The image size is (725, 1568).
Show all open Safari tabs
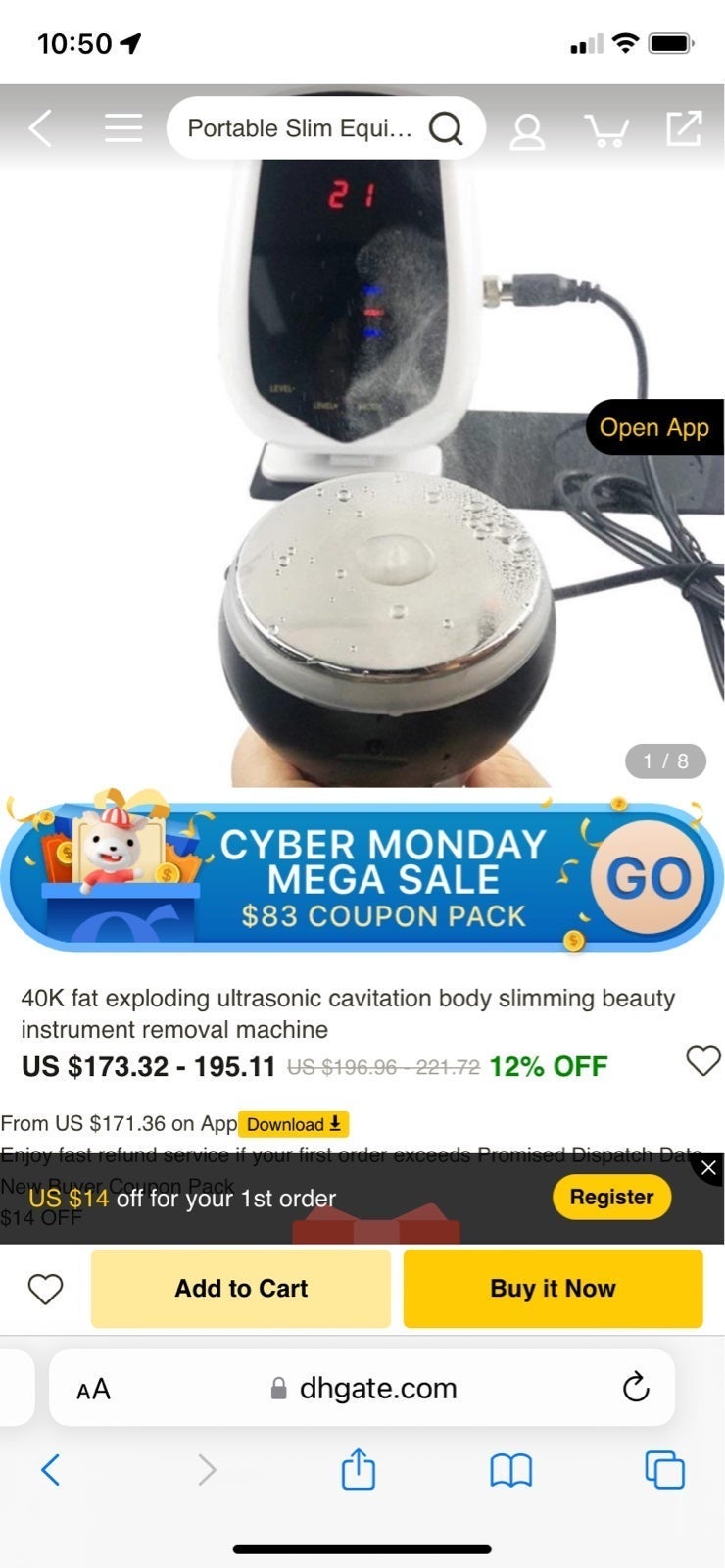coord(664,1470)
